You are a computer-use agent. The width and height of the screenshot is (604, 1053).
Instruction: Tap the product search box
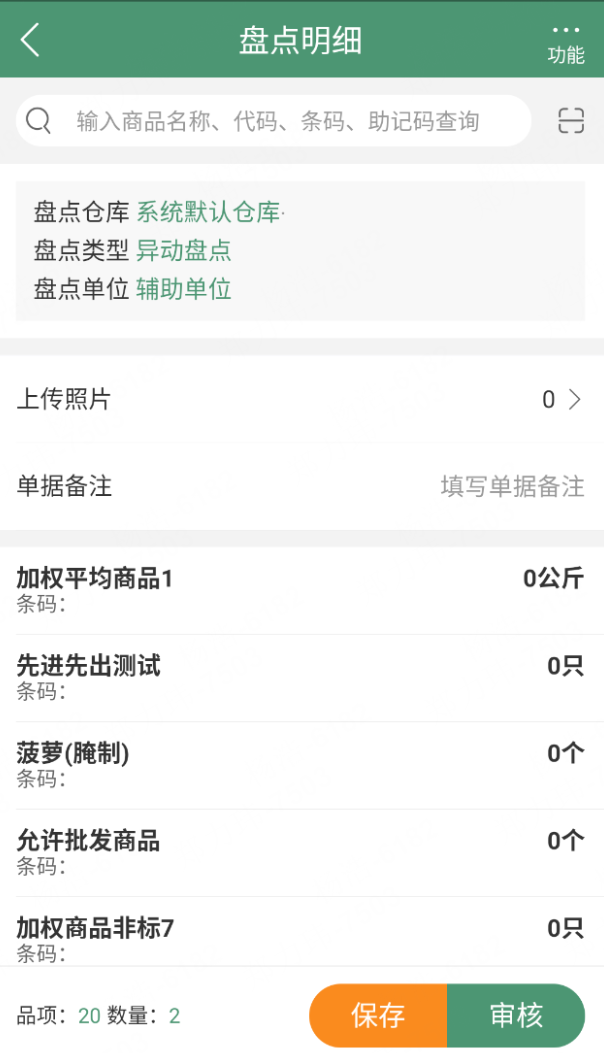(x=273, y=121)
